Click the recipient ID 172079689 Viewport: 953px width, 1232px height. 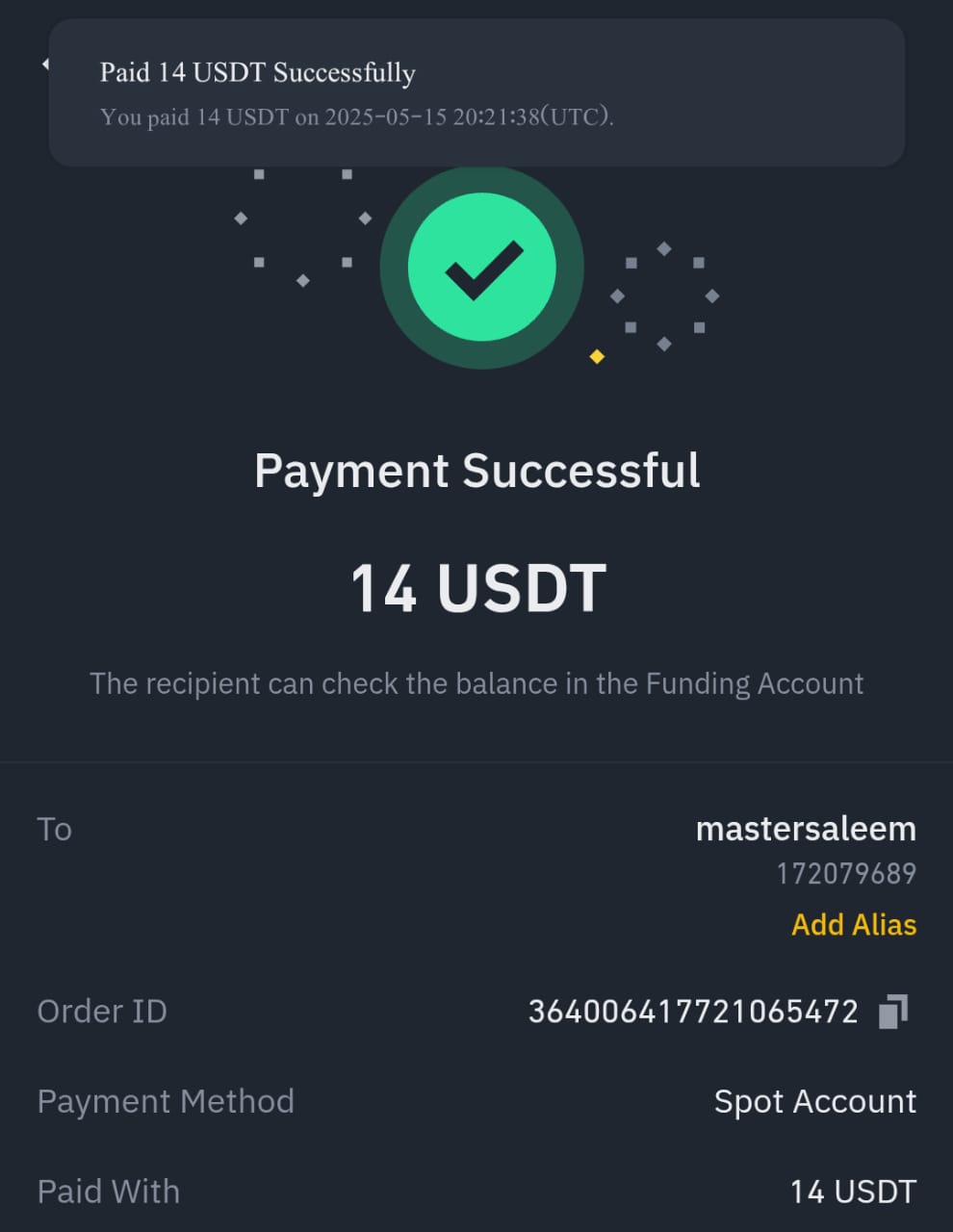pyautogui.click(x=846, y=874)
